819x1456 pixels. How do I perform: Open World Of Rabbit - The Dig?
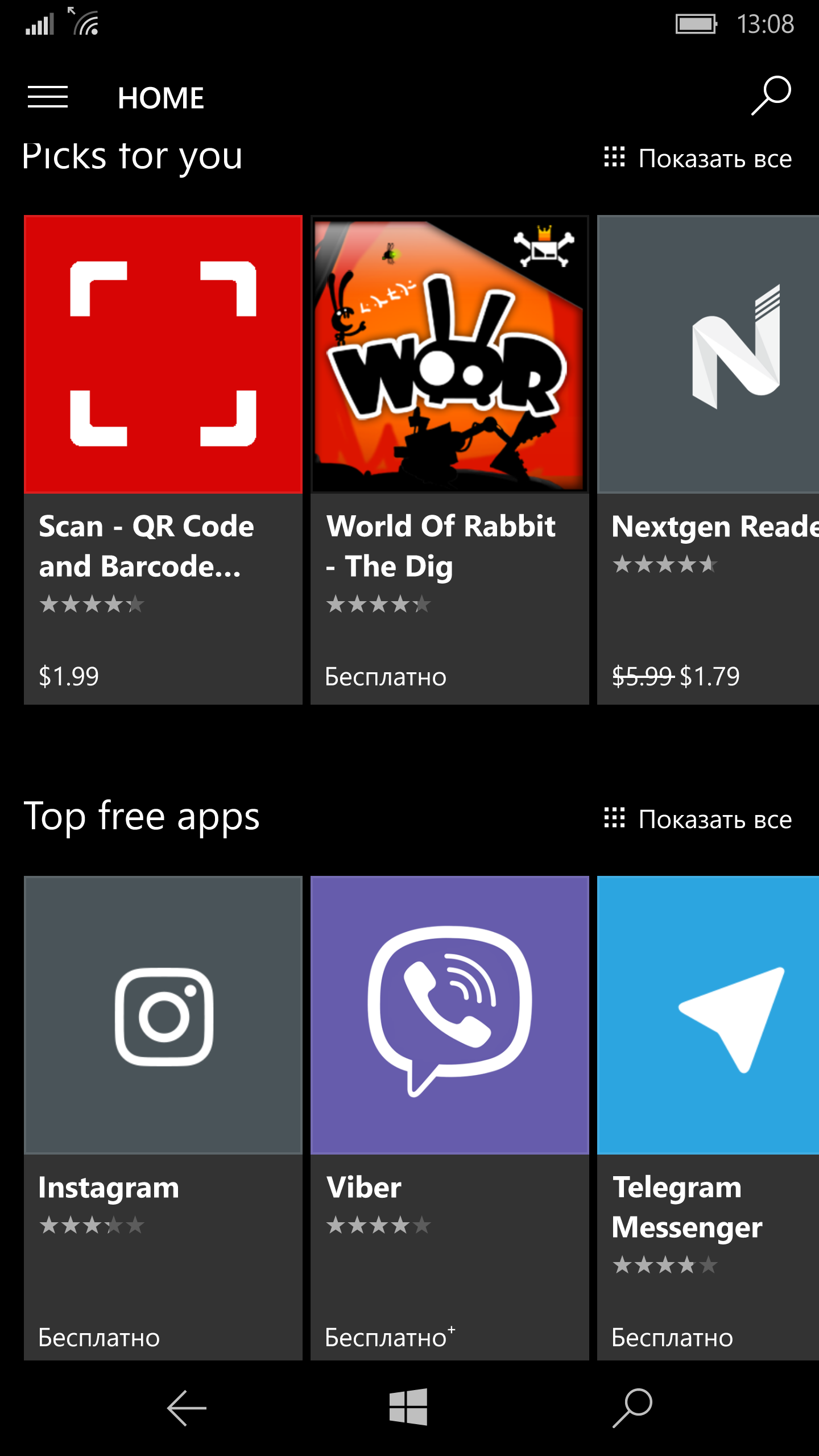tap(450, 460)
